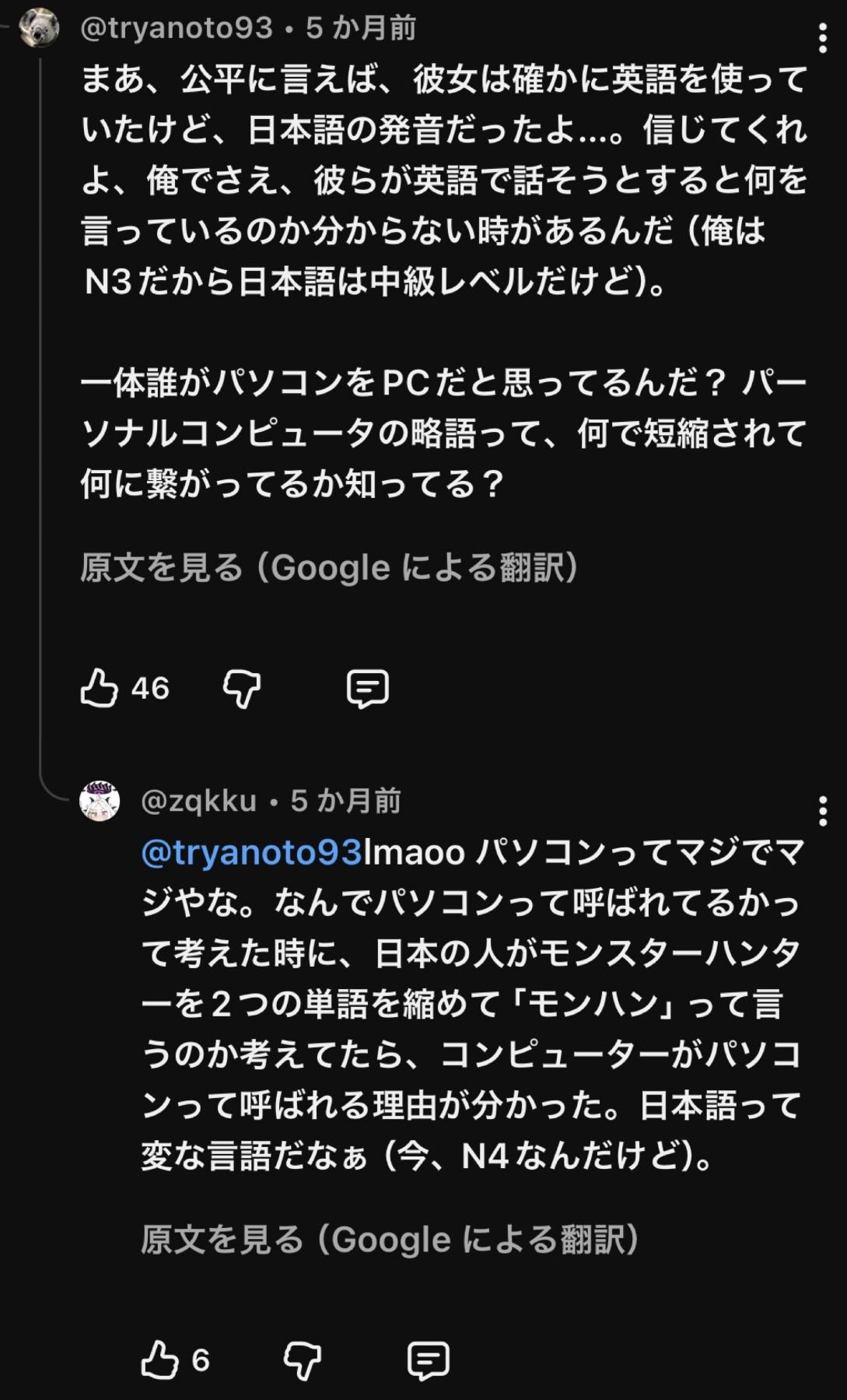This screenshot has height=1400, width=847.
Task: Open the @tryanoto93 username at comment top
Action: [x=177, y=29]
